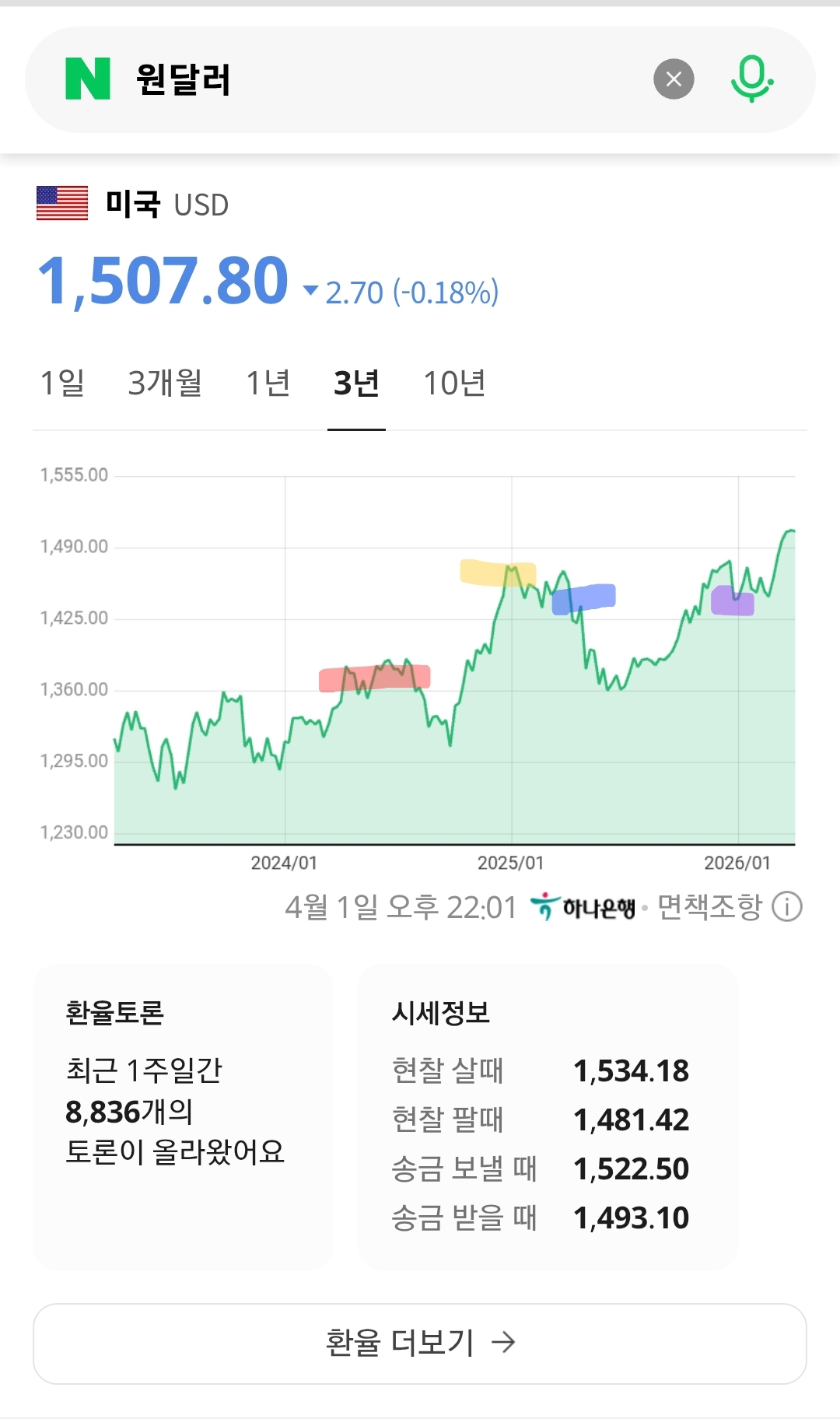The width and height of the screenshot is (840, 1419).
Task: Select the 1년 chart period
Action: [x=268, y=383]
